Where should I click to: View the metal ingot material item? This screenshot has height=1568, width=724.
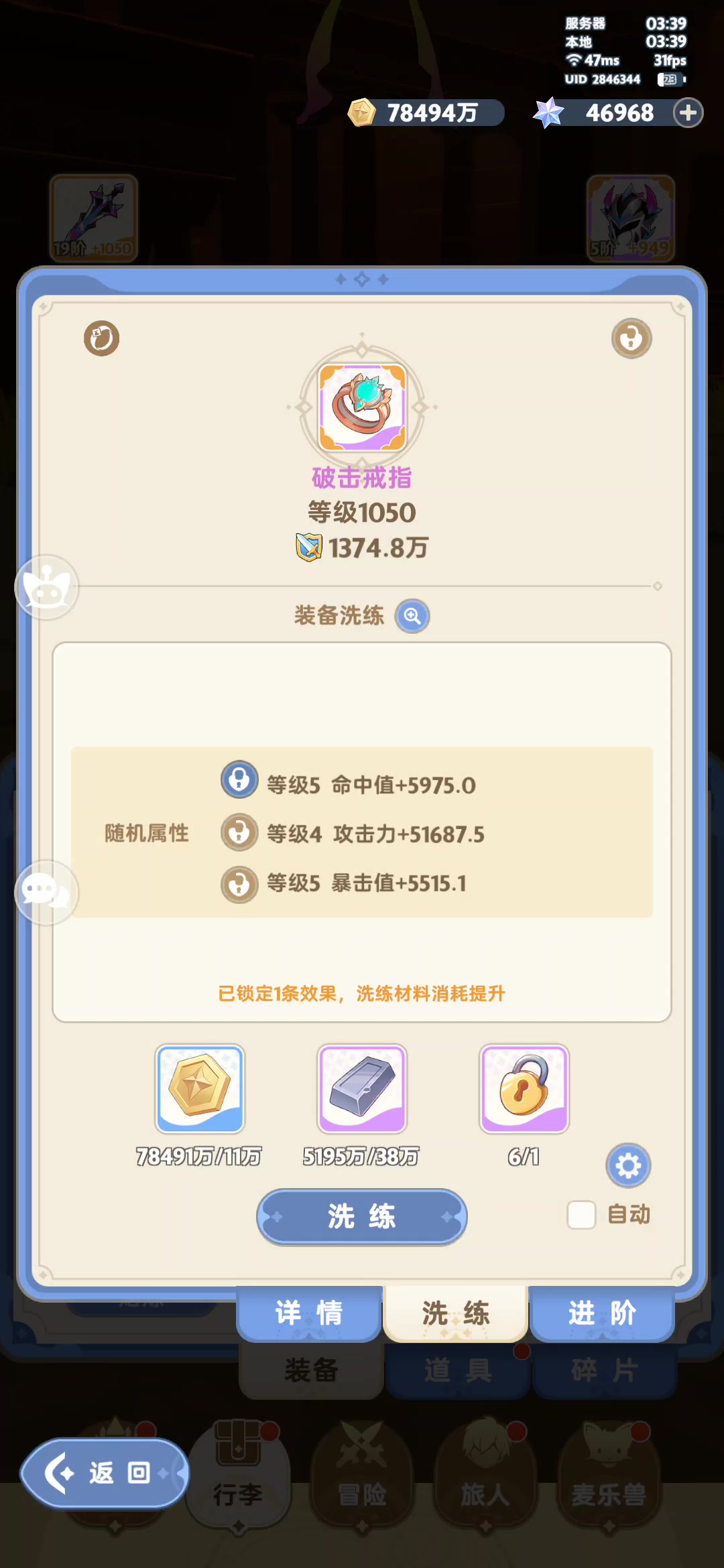[362, 1090]
